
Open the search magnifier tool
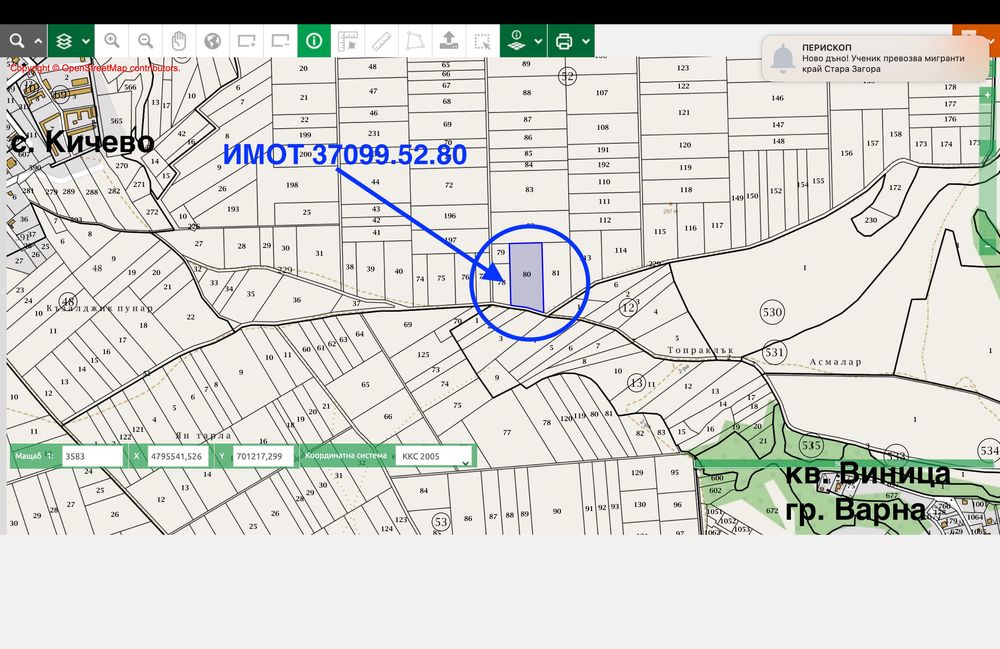[x=17, y=42]
